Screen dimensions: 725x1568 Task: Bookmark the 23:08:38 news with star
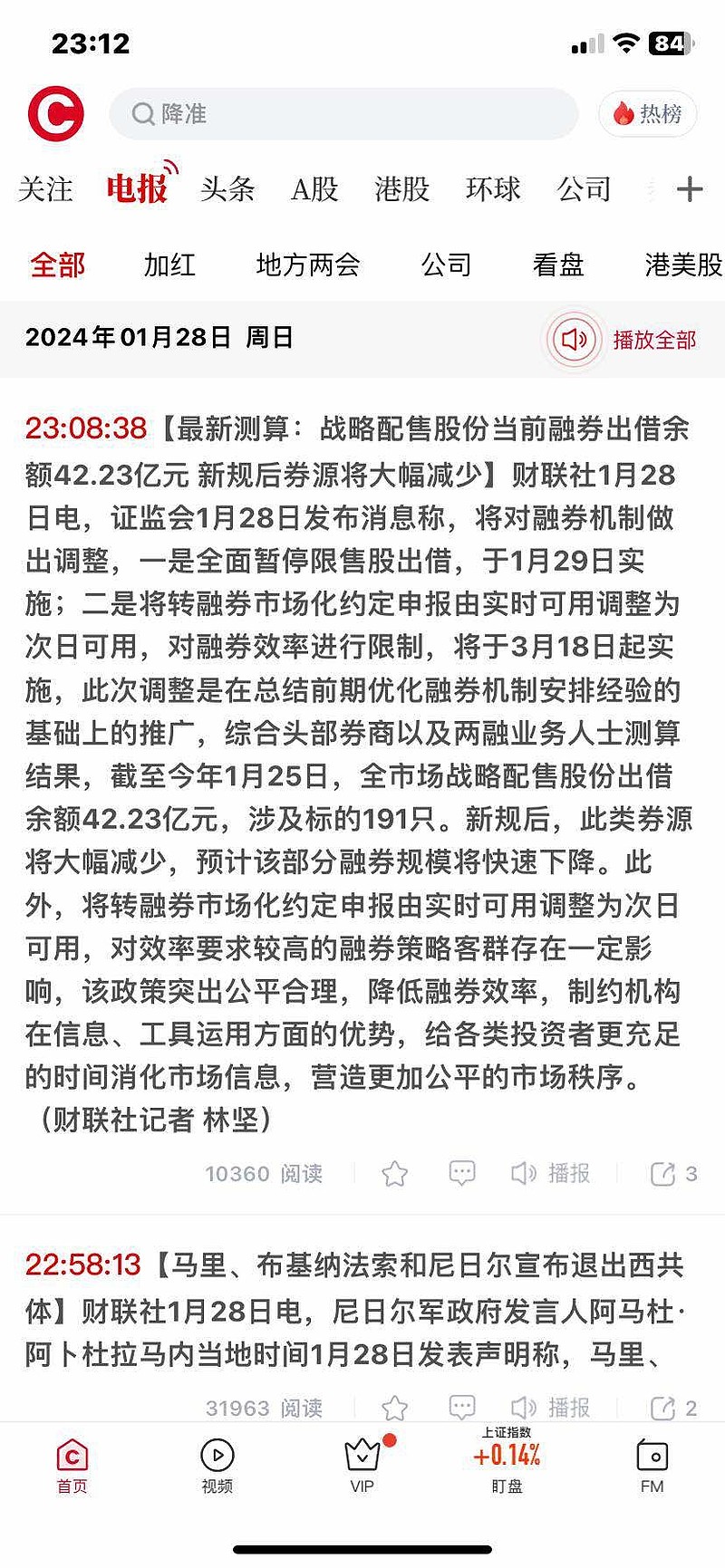click(394, 1174)
